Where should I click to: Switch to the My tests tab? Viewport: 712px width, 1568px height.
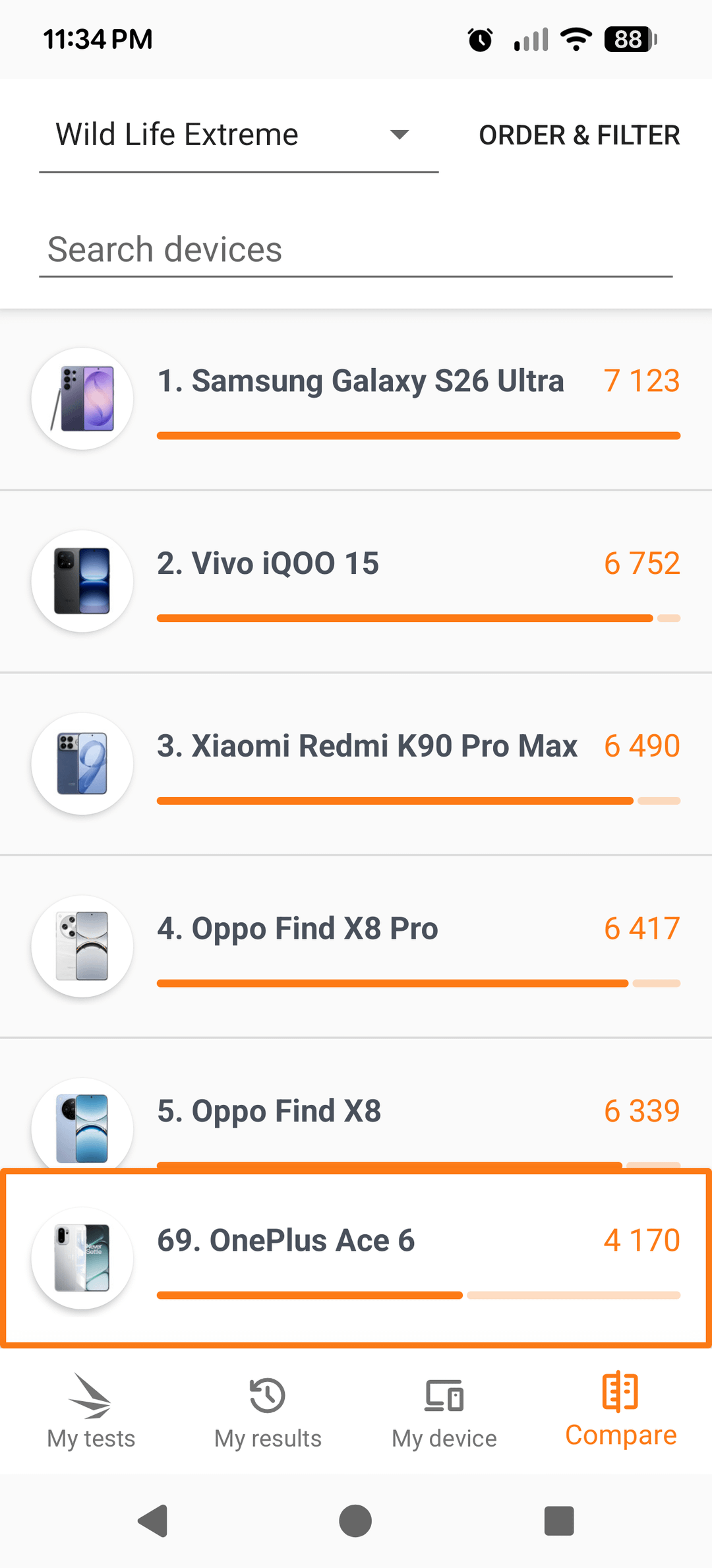point(91,1411)
